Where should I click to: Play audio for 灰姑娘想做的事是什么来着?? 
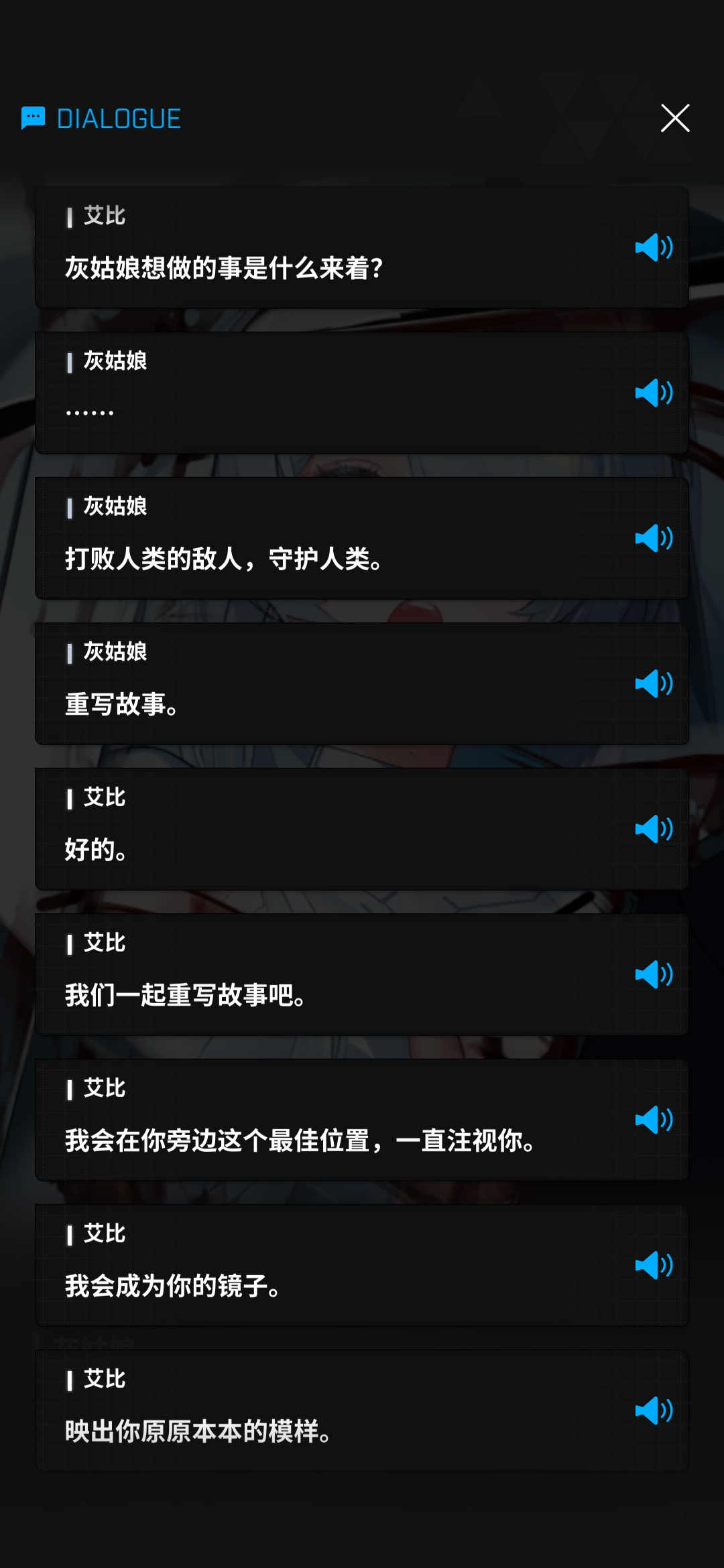[x=654, y=247]
